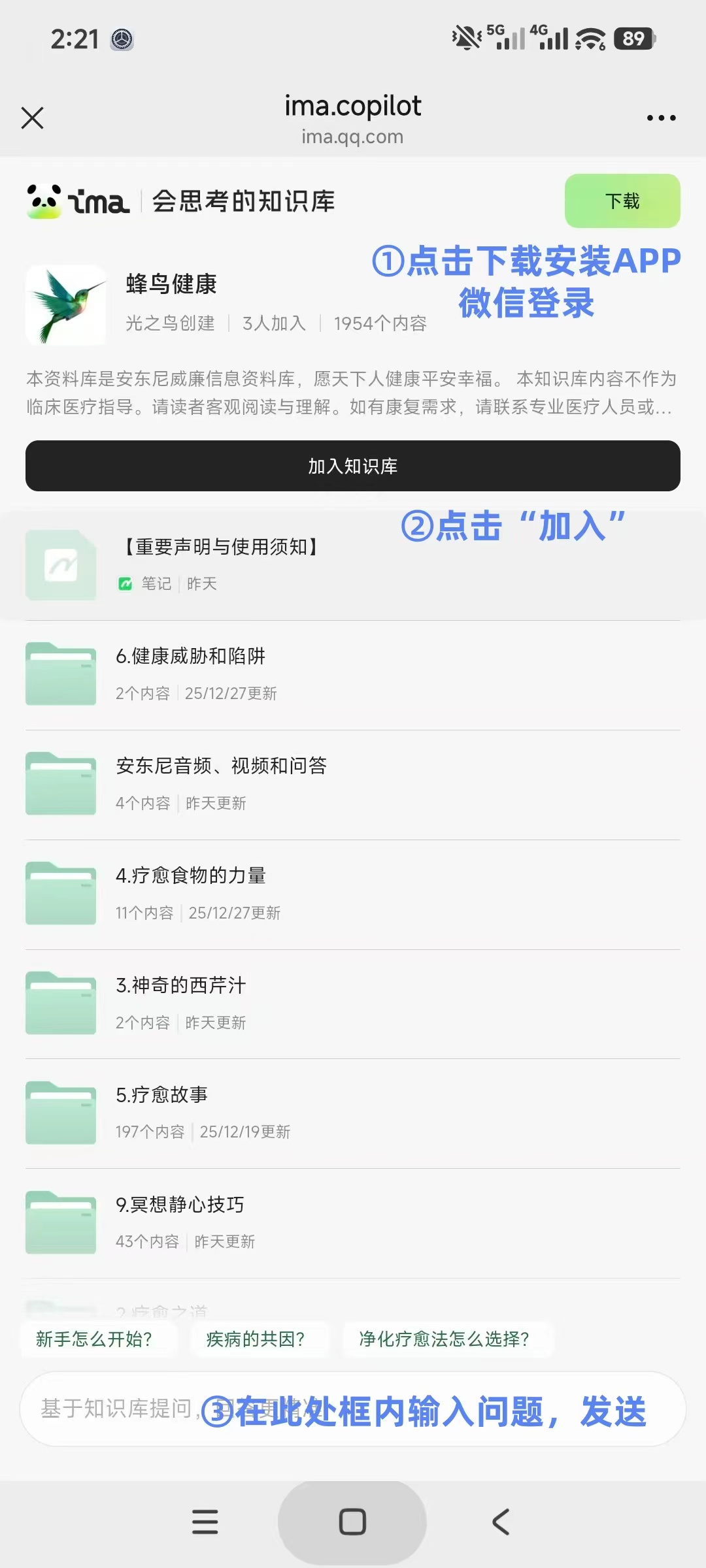Viewport: 706px width, 1568px height.
Task: Return to the home screen
Action: pos(352,1522)
